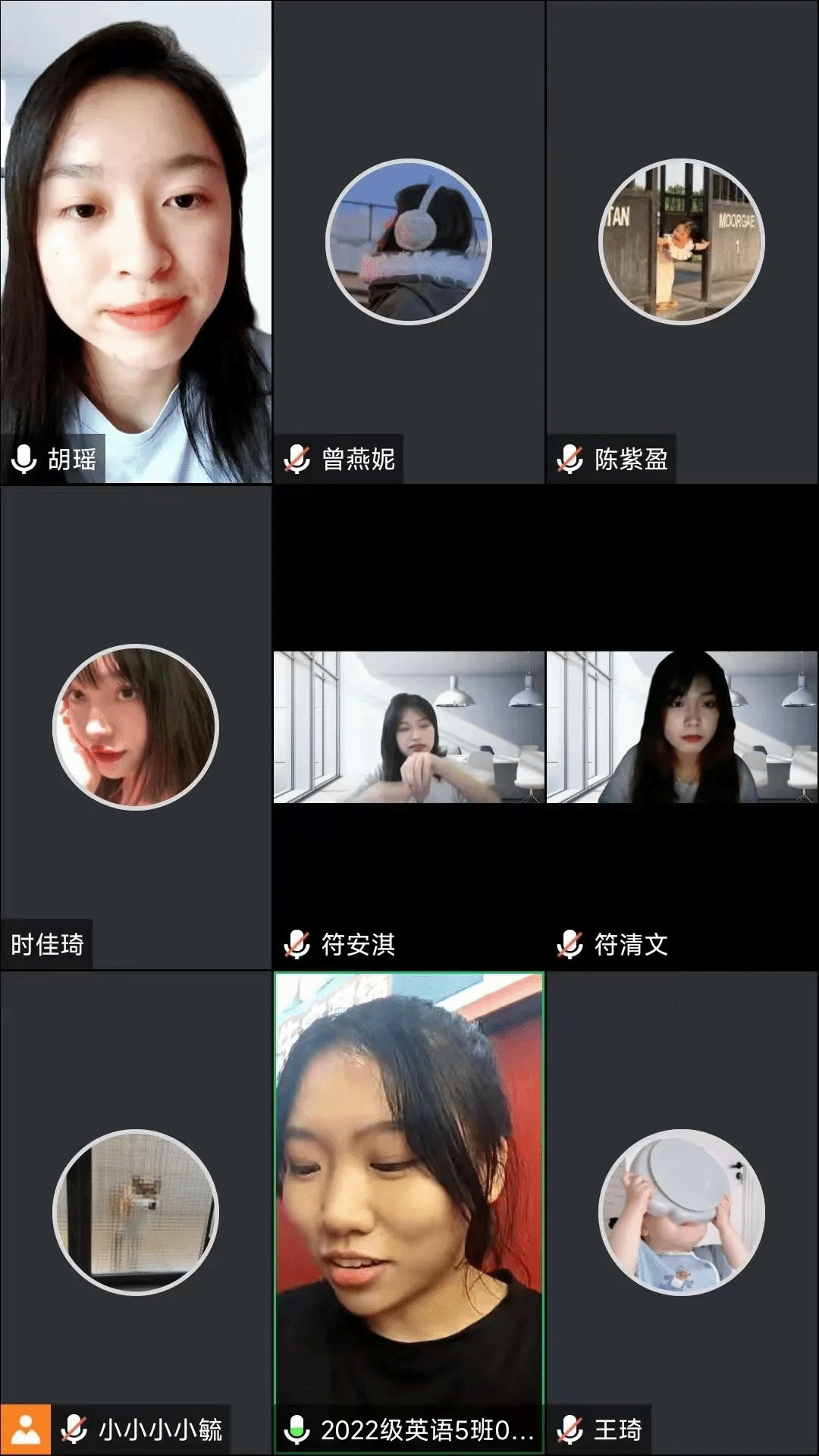Tap 王琦's participant tile
Image resolution: width=819 pixels, height=1456 pixels.
coord(682,1212)
